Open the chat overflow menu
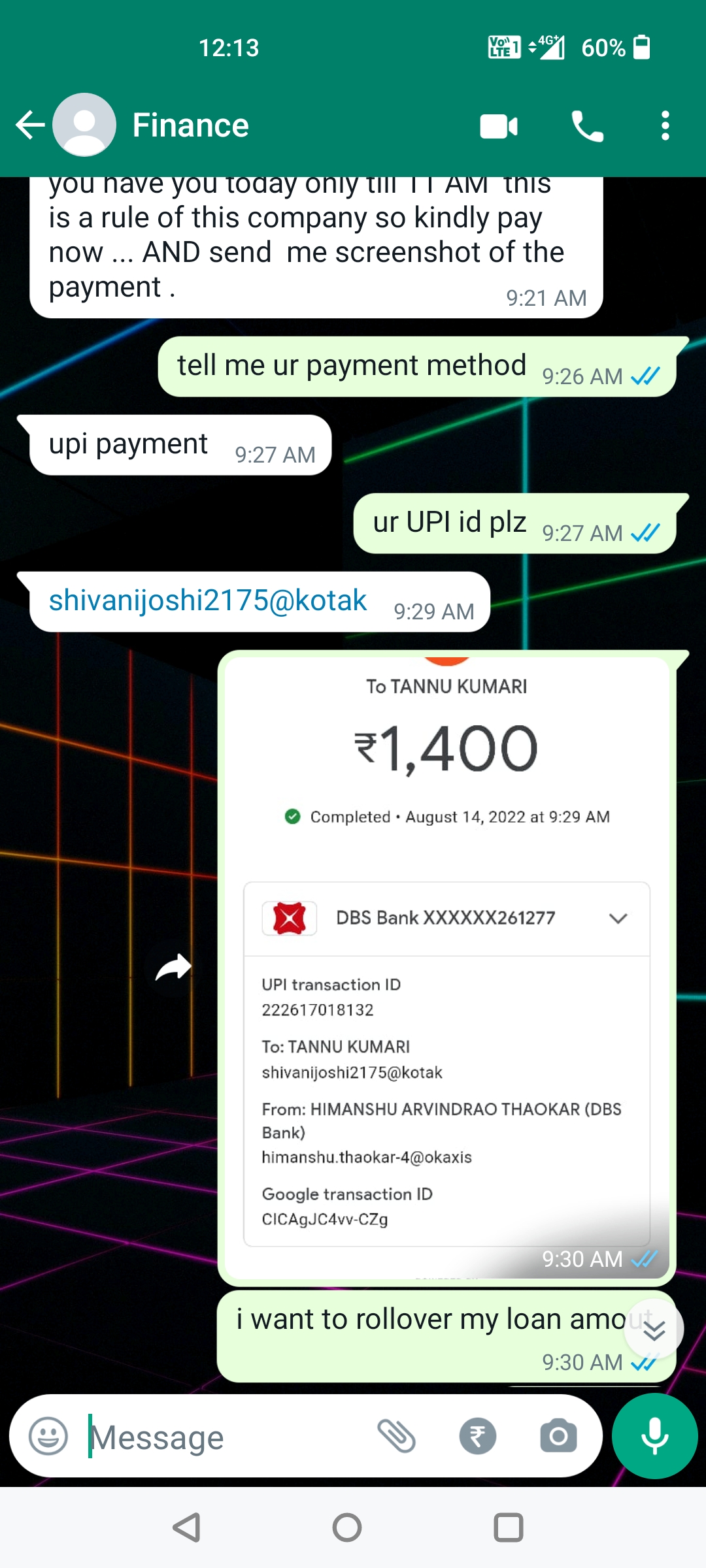This screenshot has width=706, height=1568. [x=665, y=126]
